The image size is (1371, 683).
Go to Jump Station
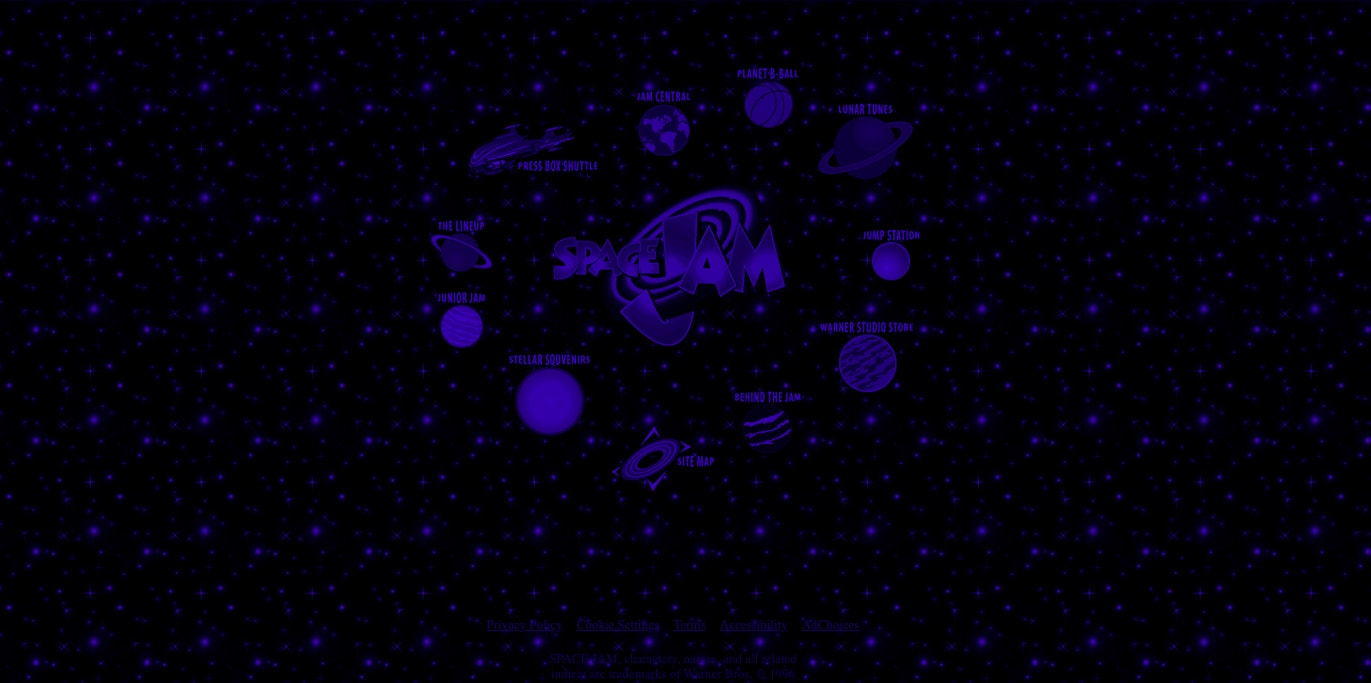click(x=890, y=261)
